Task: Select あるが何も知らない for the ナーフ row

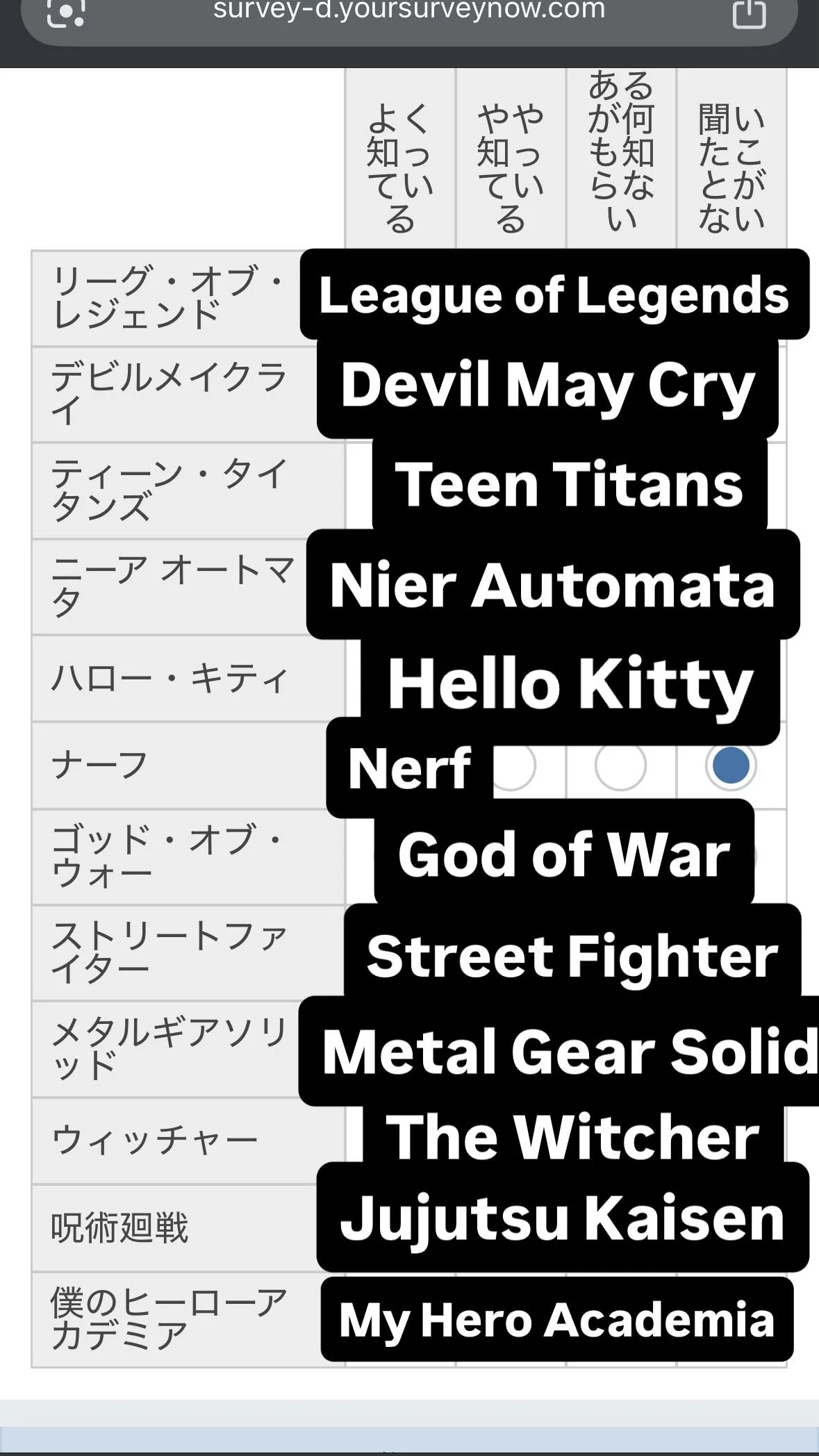Action: coord(620,766)
